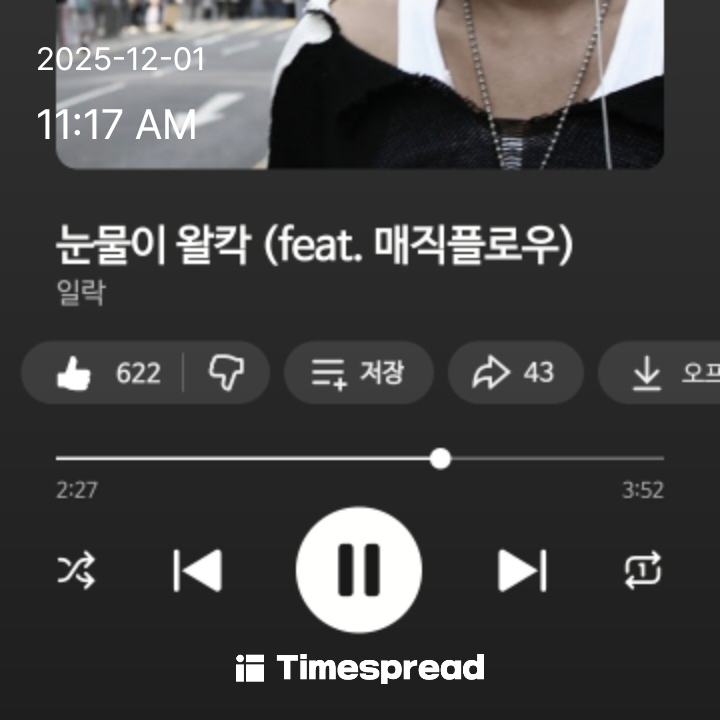Viewport: 720px width, 720px height.
Task: Pause the current playback
Action: [x=359, y=570]
